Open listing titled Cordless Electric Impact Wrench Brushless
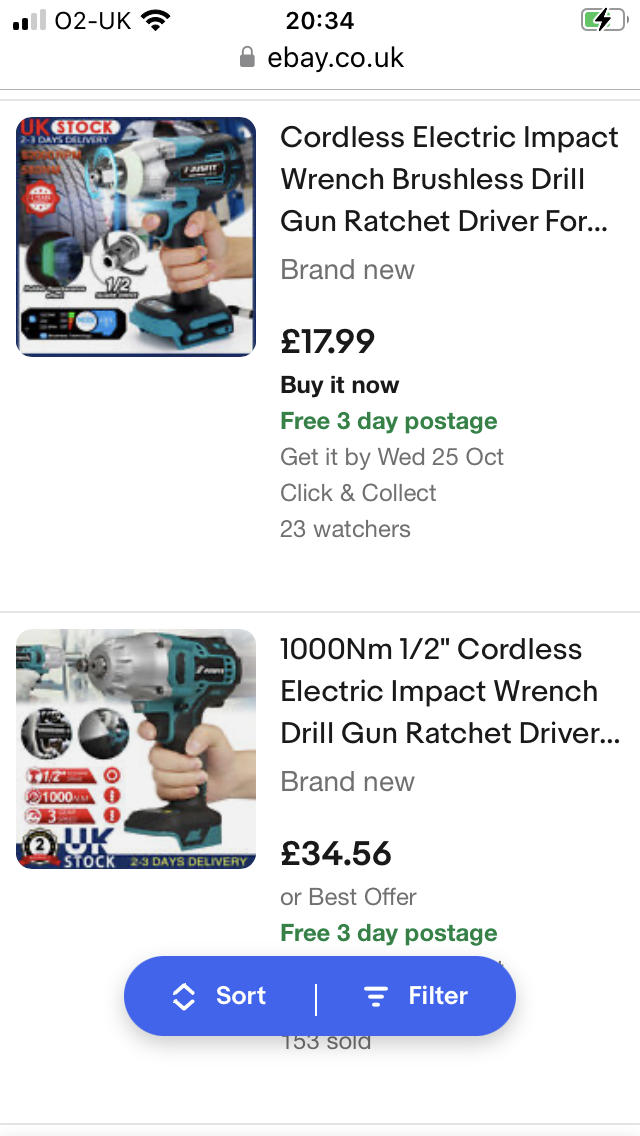This screenshot has width=640, height=1136. 449,179
